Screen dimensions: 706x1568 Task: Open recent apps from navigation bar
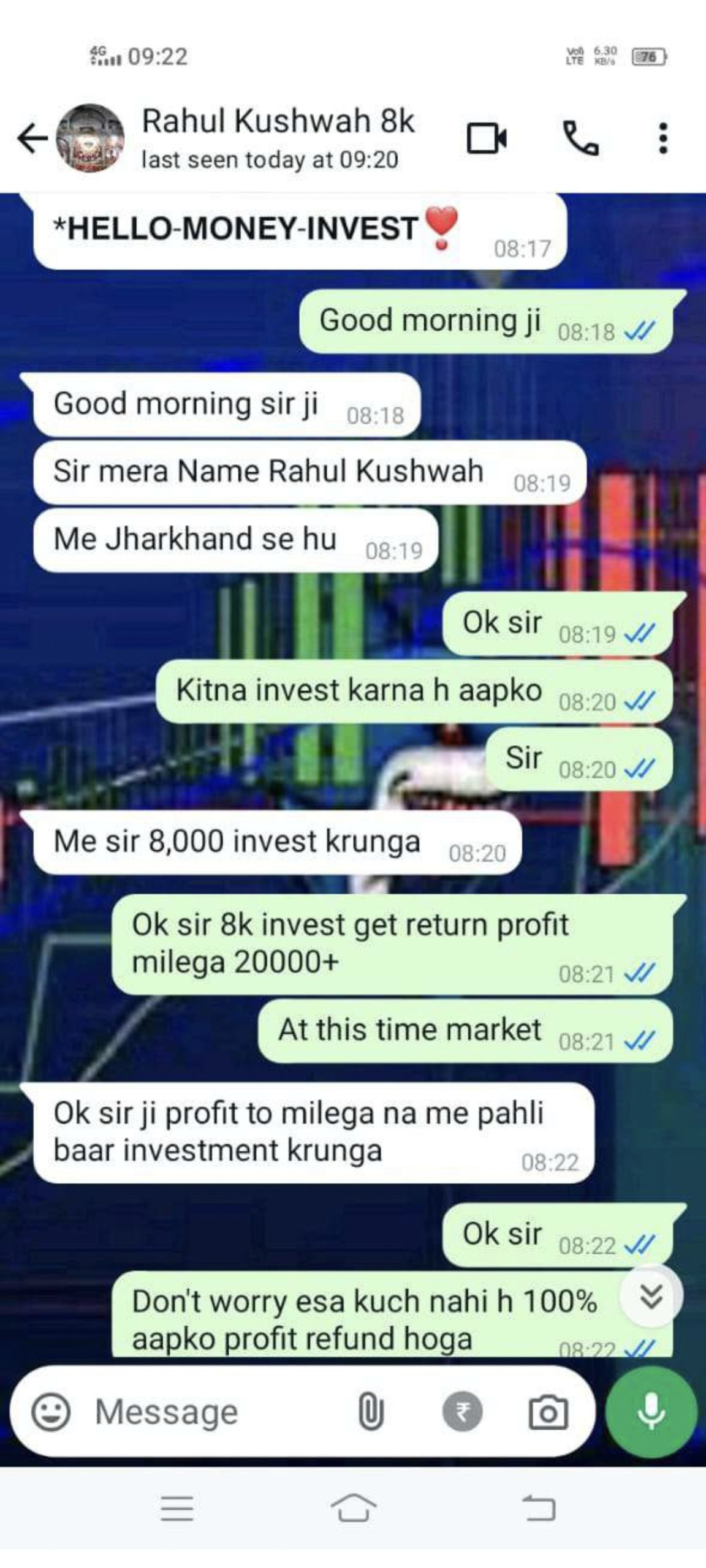point(177,1508)
